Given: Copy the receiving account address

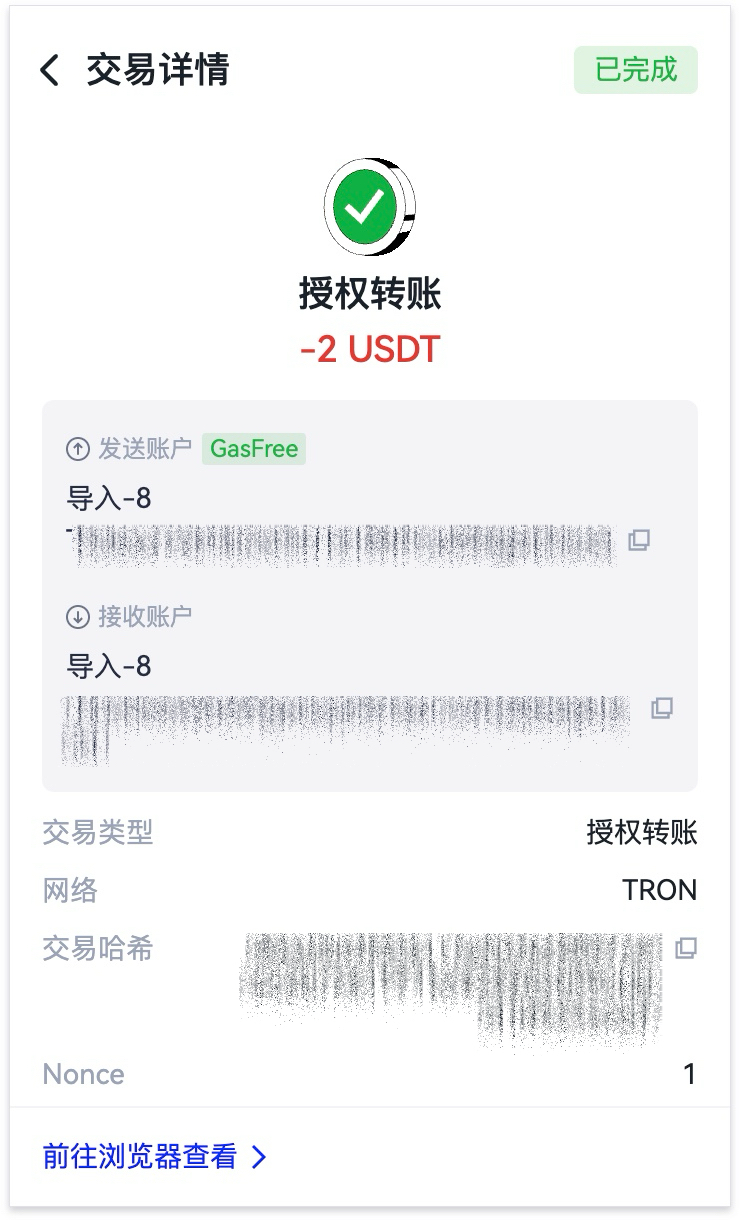Looking at the screenshot, I should click(662, 708).
